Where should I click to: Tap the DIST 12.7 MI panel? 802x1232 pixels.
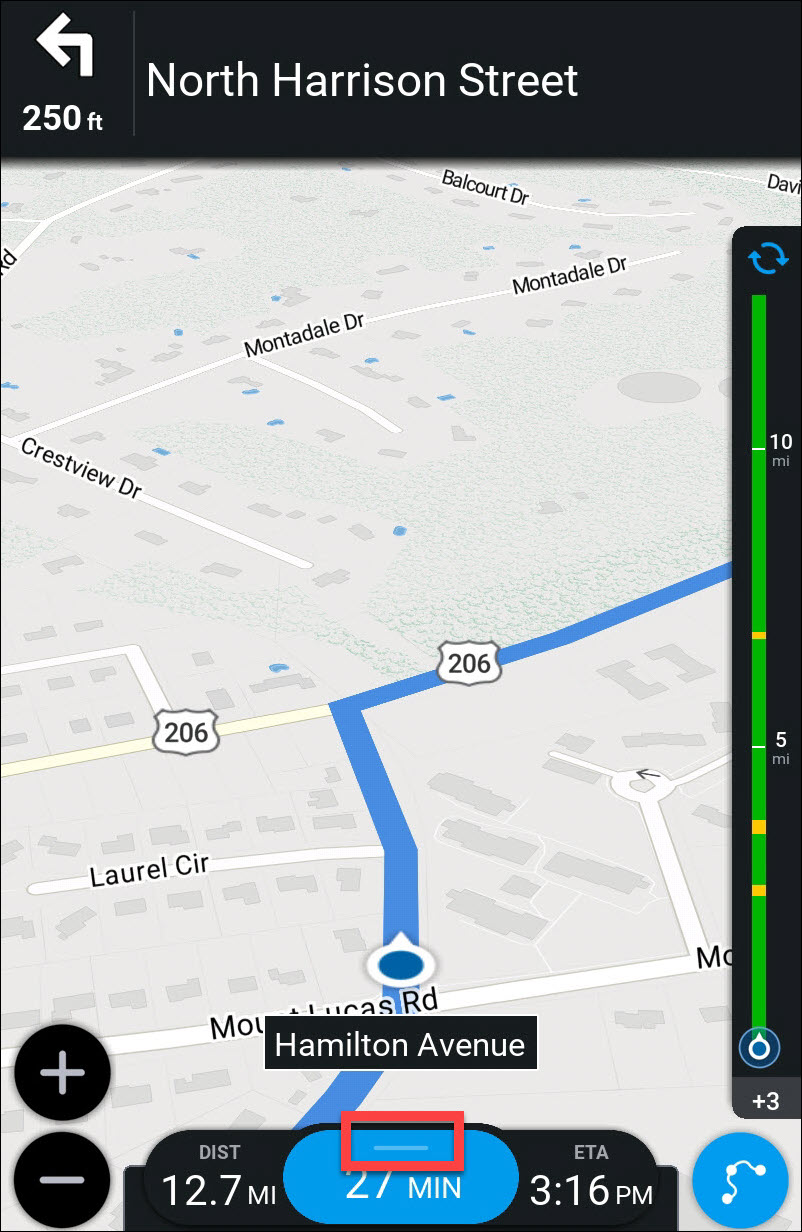click(x=218, y=1178)
